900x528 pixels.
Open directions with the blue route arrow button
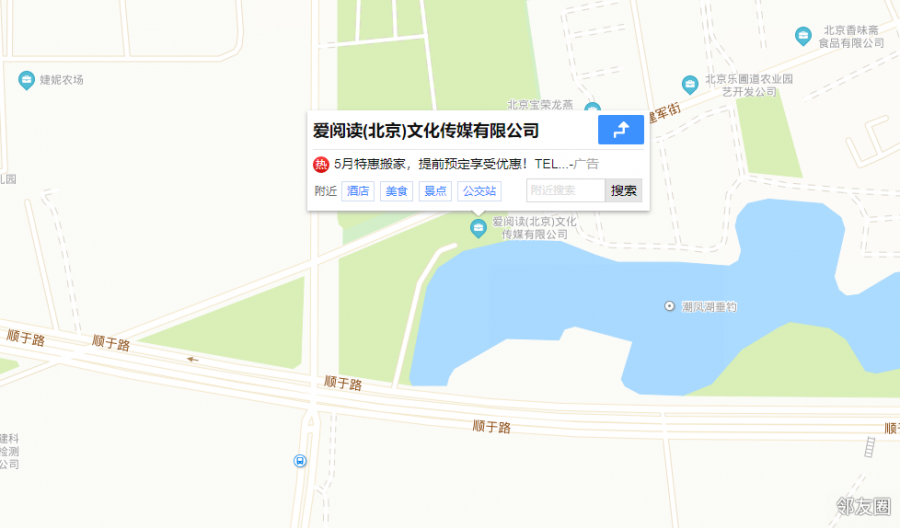point(620,130)
